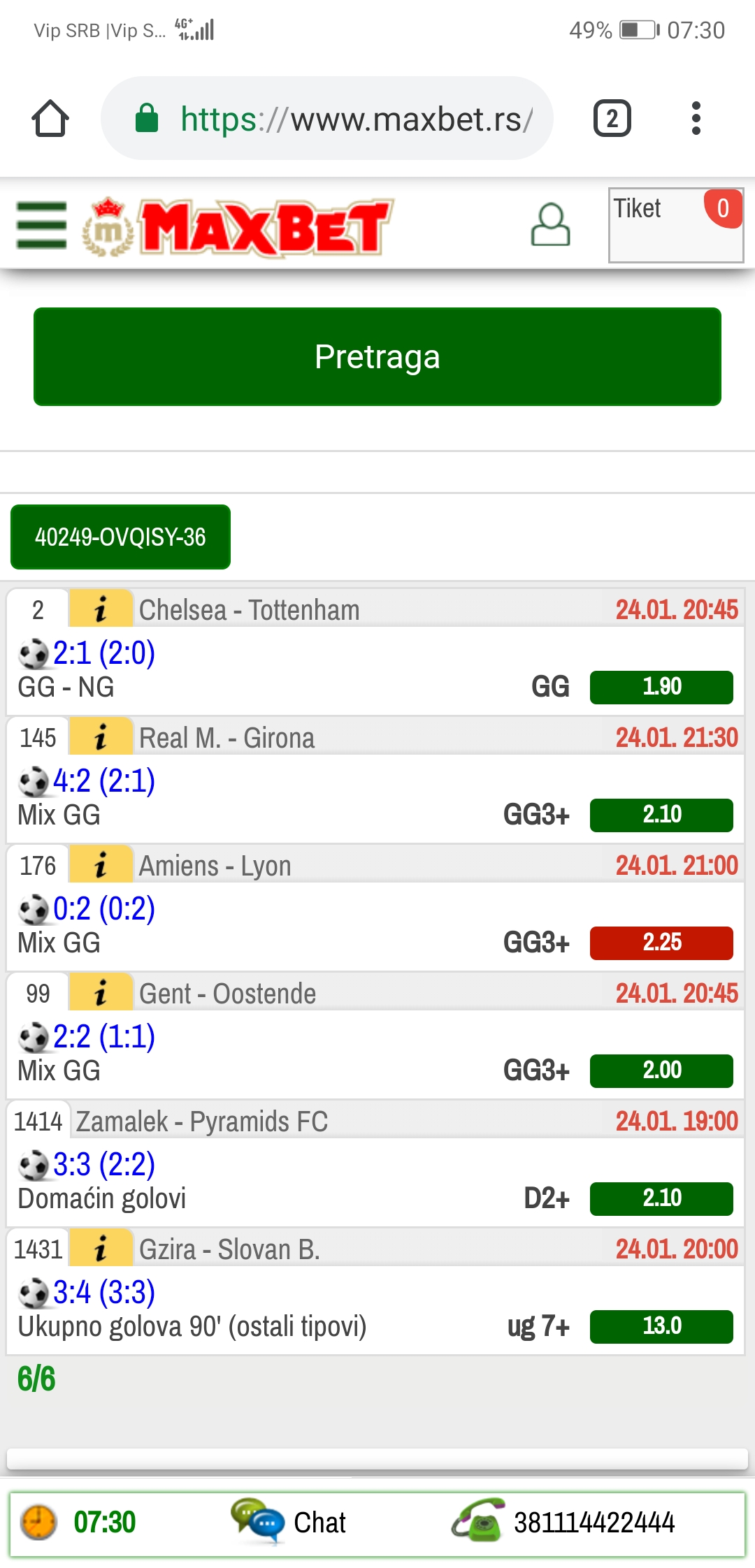
Task: Tap the red 2.25 odds button
Action: coord(661,943)
